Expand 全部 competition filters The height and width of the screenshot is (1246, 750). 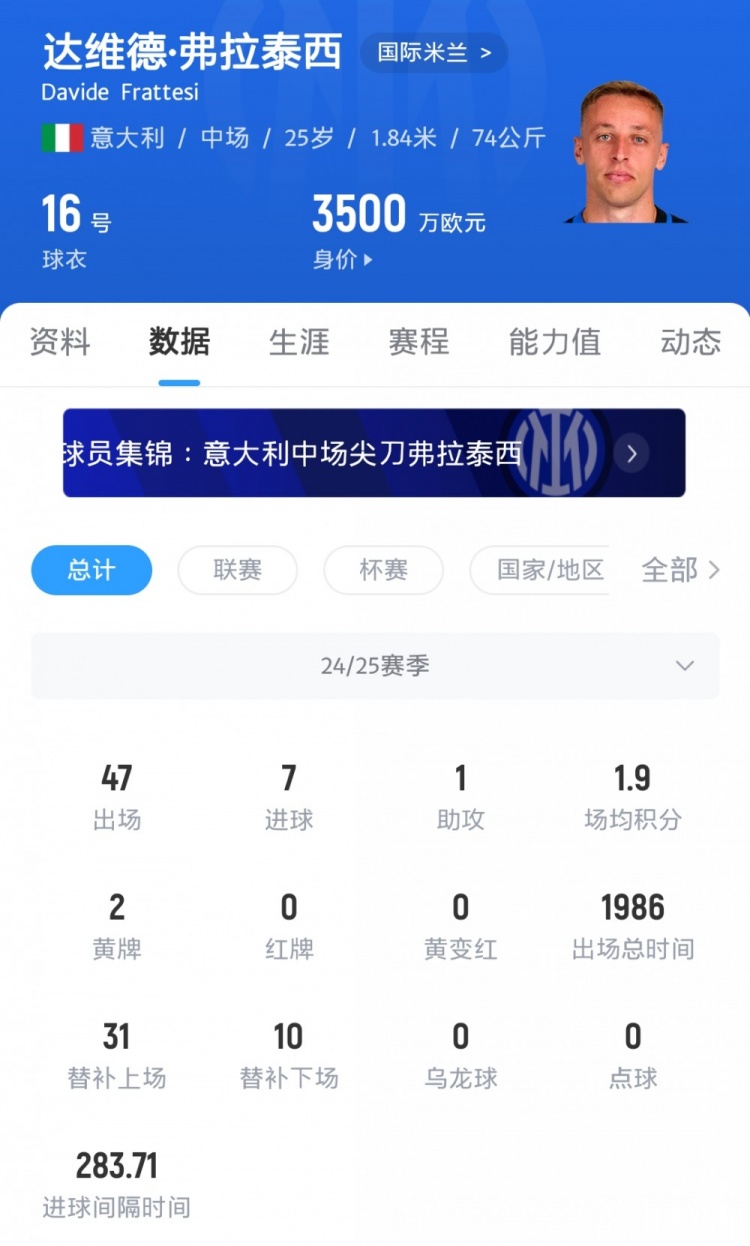(680, 570)
